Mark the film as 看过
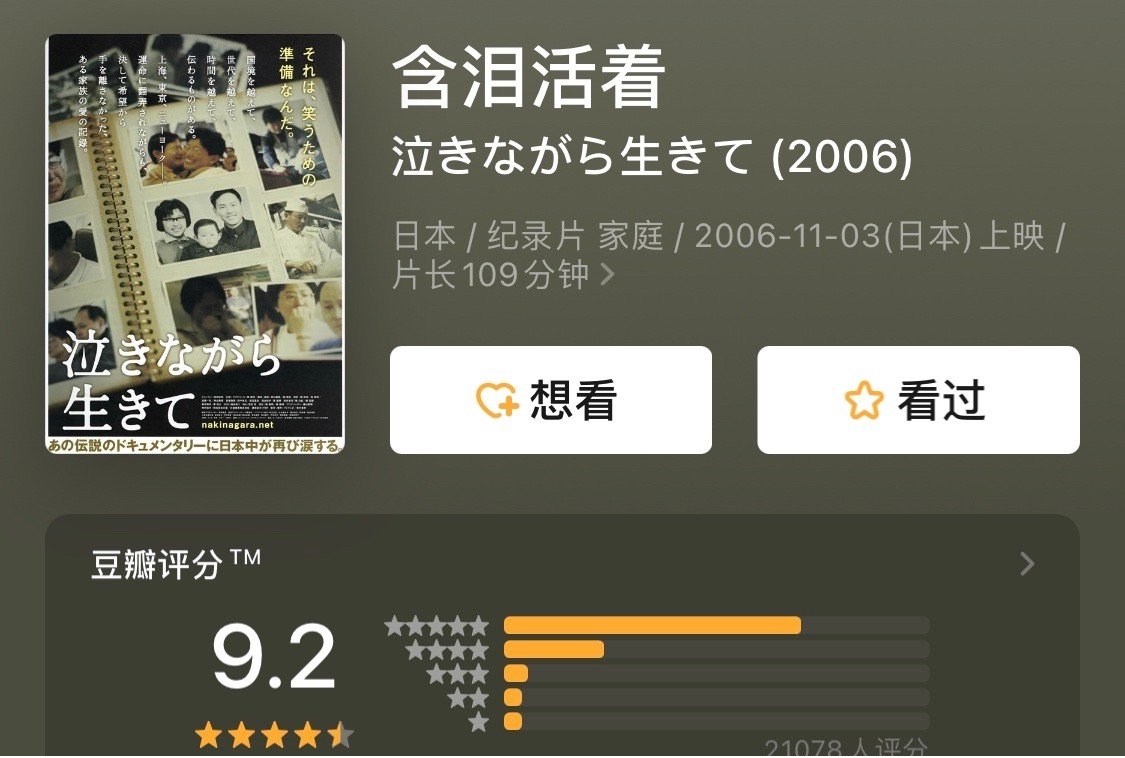The height and width of the screenshot is (758, 1125). (918, 400)
